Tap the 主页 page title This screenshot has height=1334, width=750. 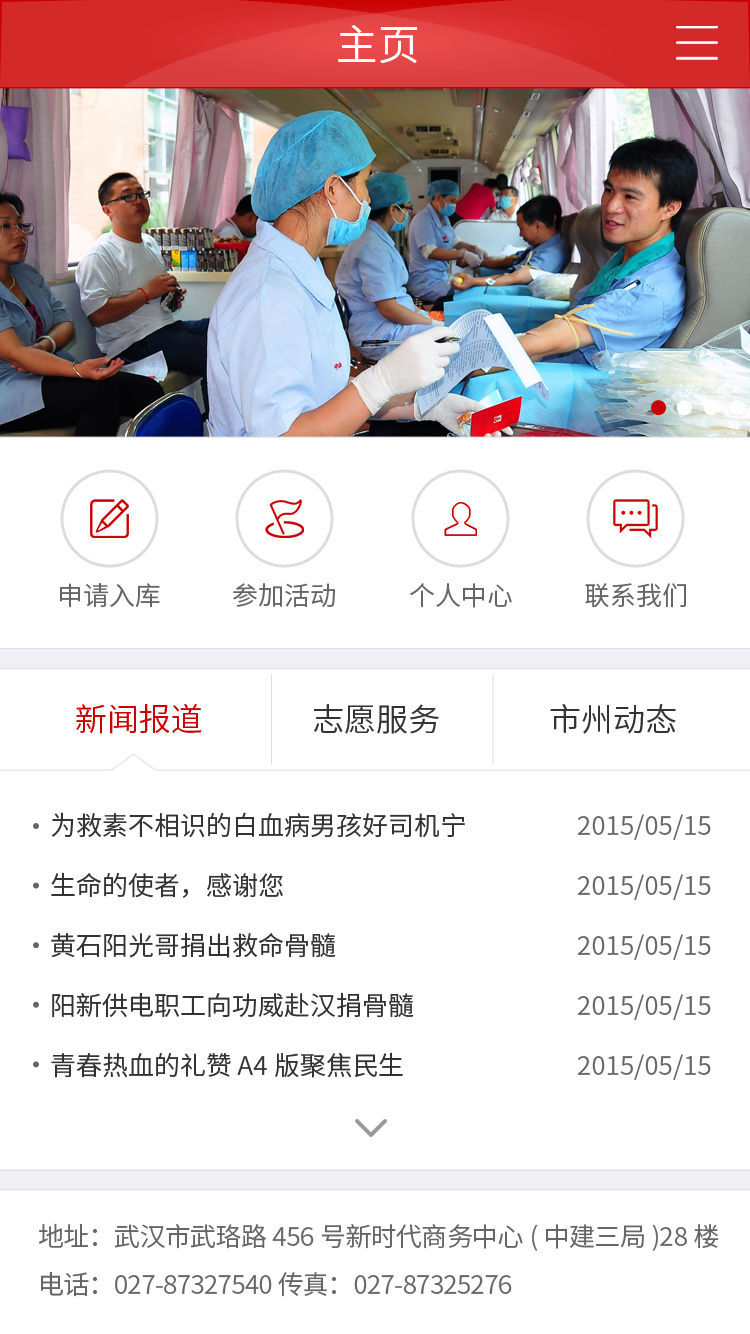tap(375, 43)
